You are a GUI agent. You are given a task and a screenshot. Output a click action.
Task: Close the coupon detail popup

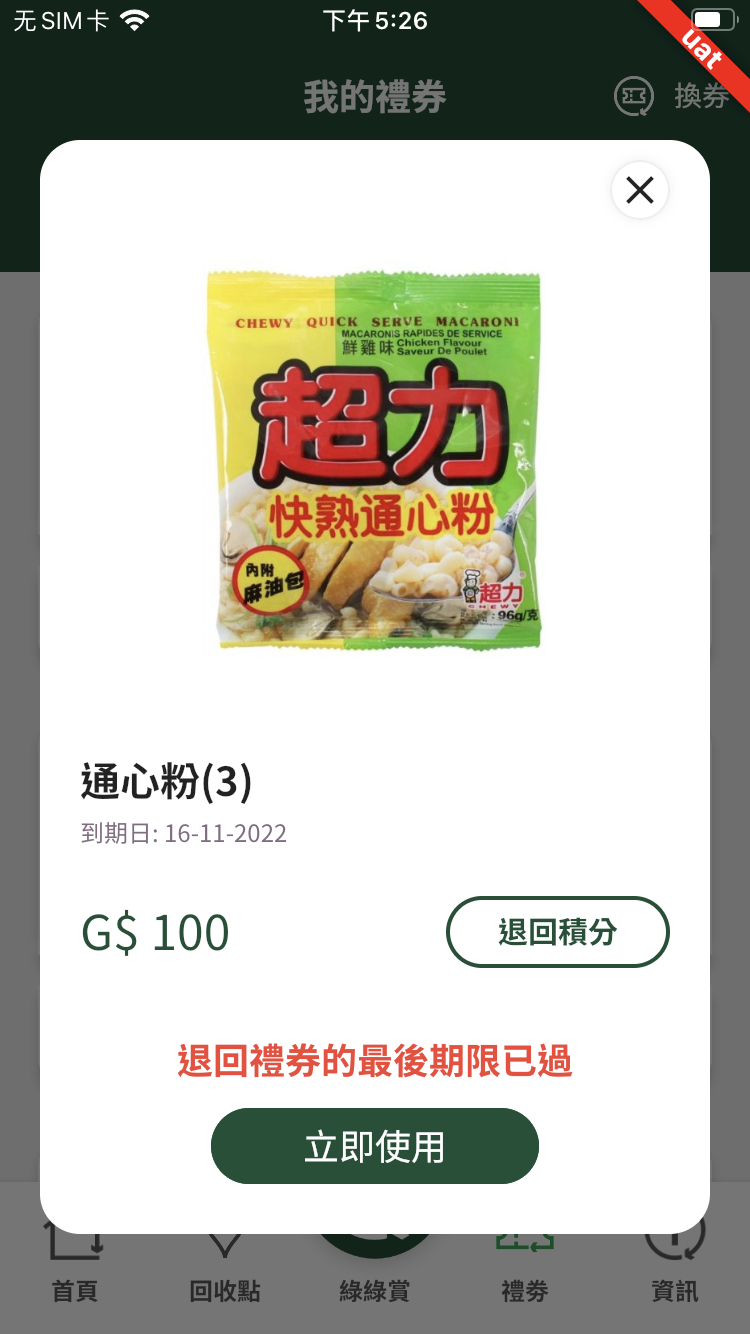639,190
